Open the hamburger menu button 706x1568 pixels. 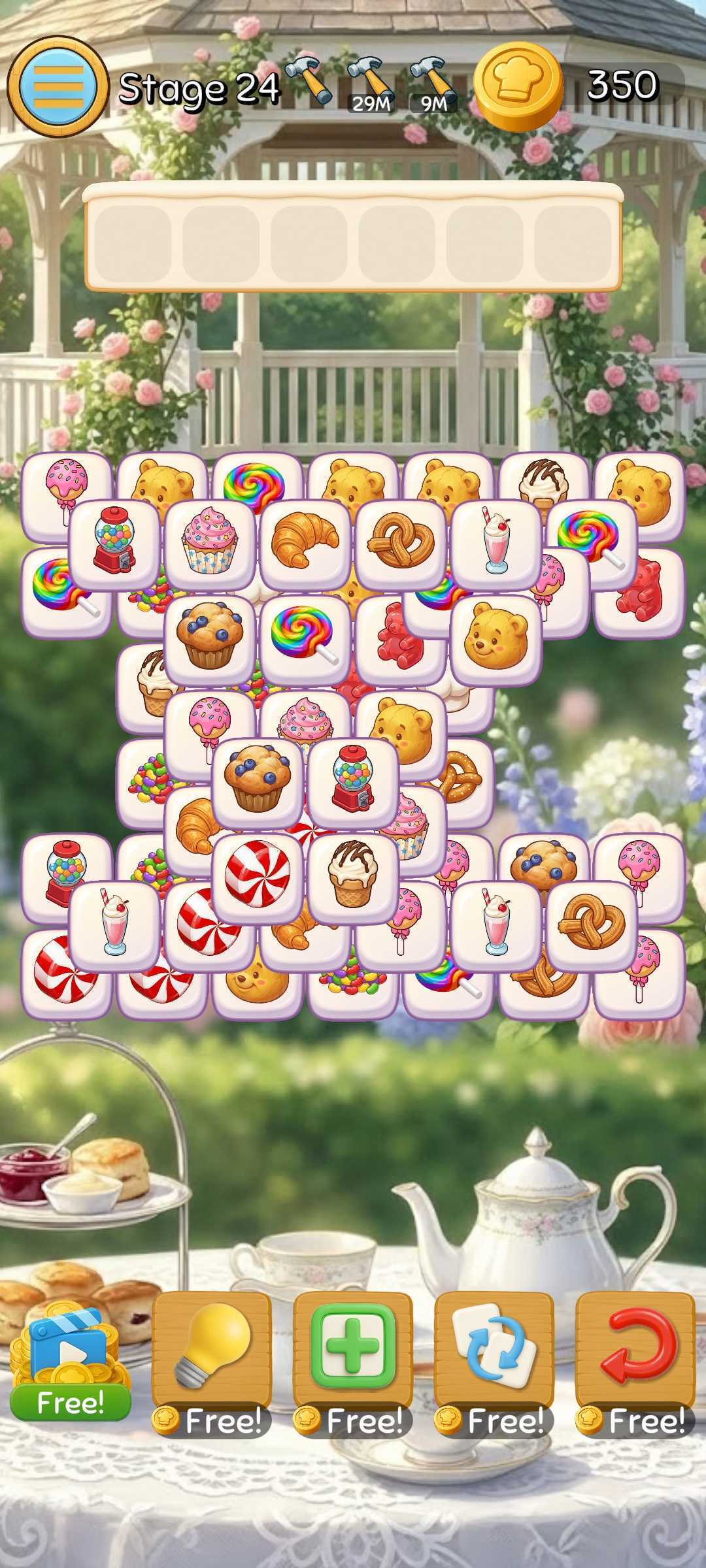click(58, 86)
